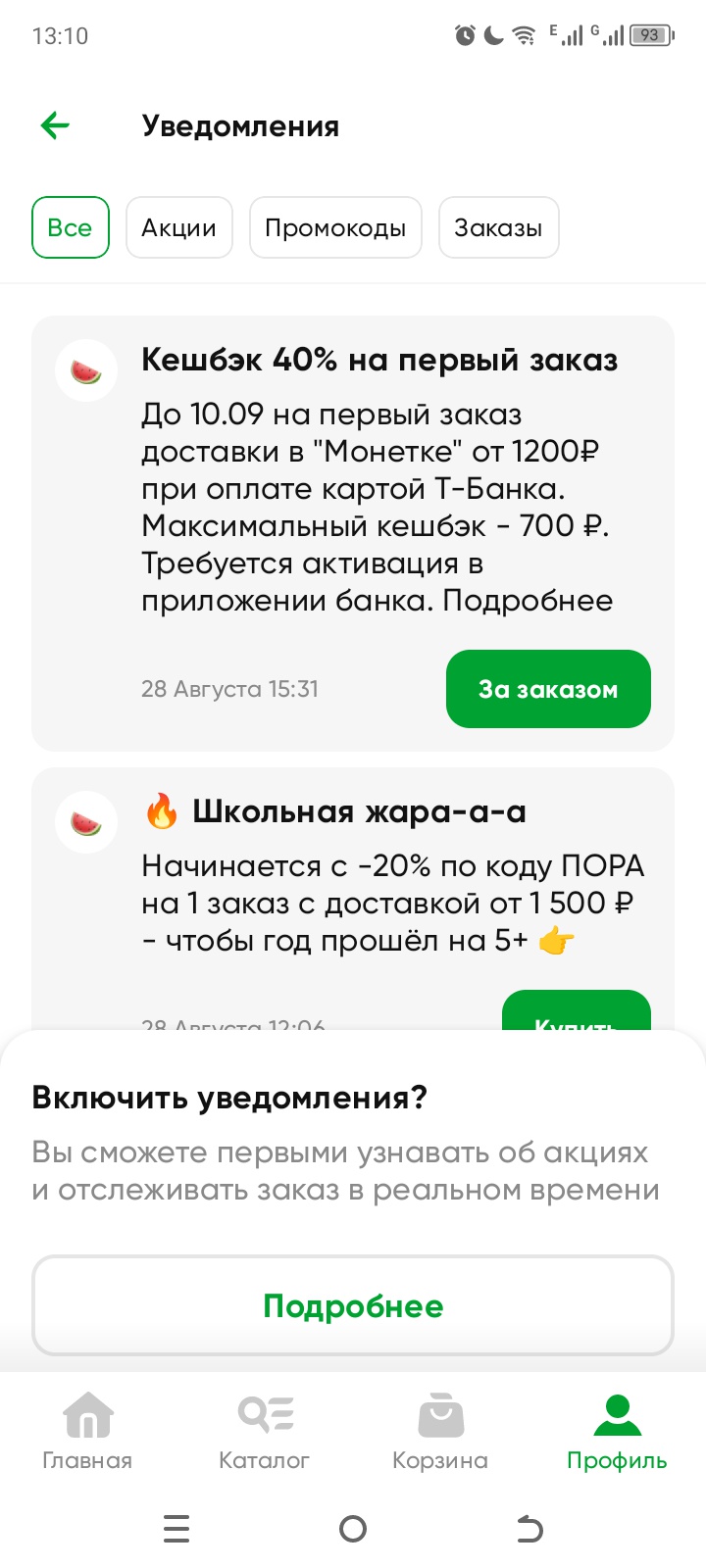
Task: Open the Главная tab
Action: [x=87, y=1431]
